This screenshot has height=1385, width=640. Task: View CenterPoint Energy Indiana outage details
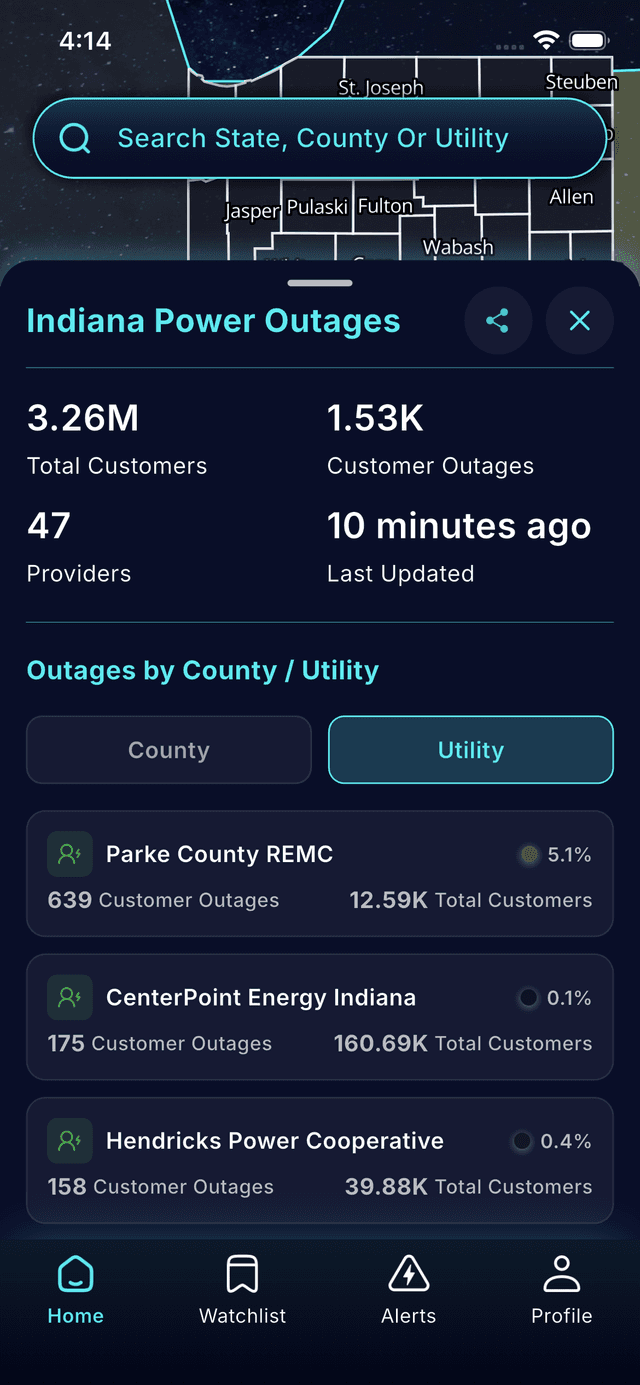coord(319,1017)
